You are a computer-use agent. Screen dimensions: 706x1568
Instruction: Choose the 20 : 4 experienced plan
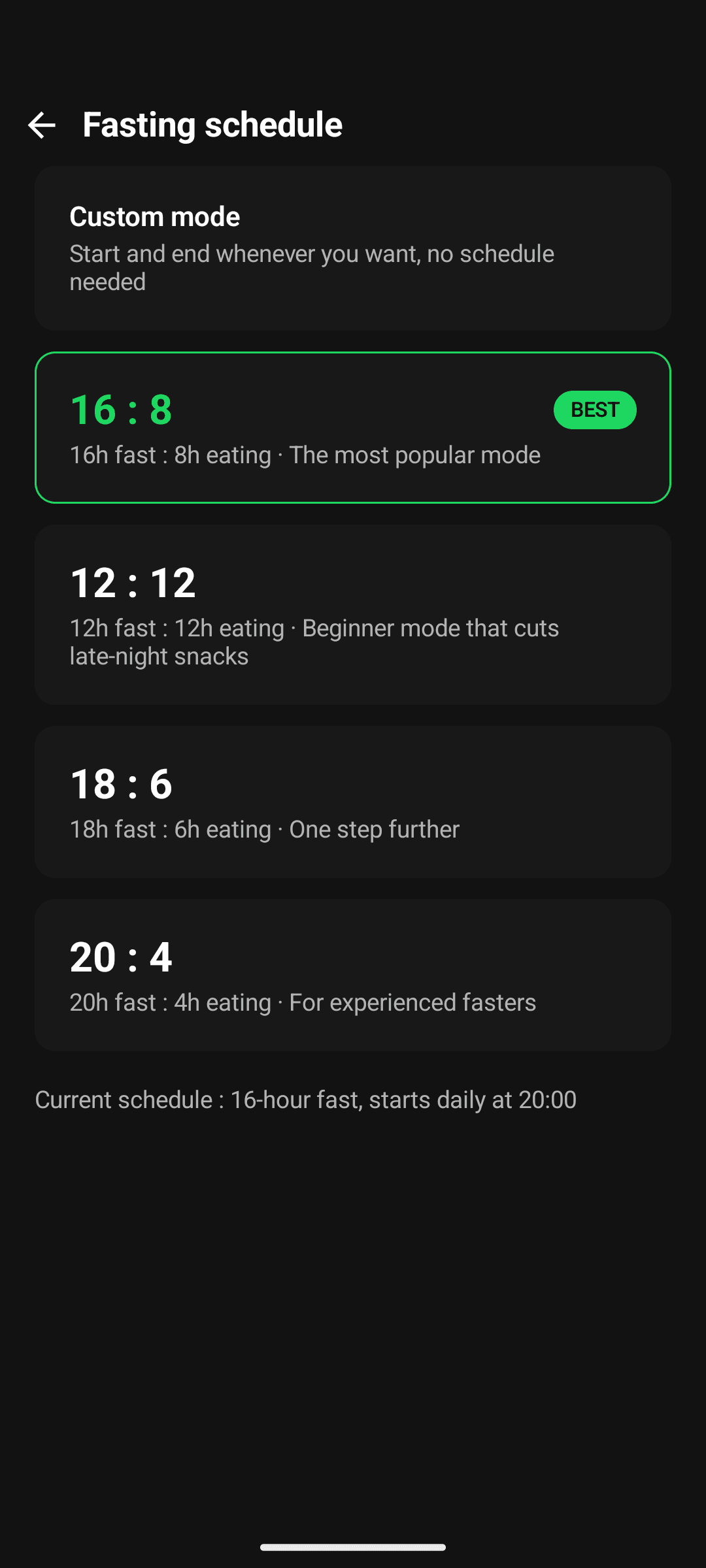coord(353,975)
